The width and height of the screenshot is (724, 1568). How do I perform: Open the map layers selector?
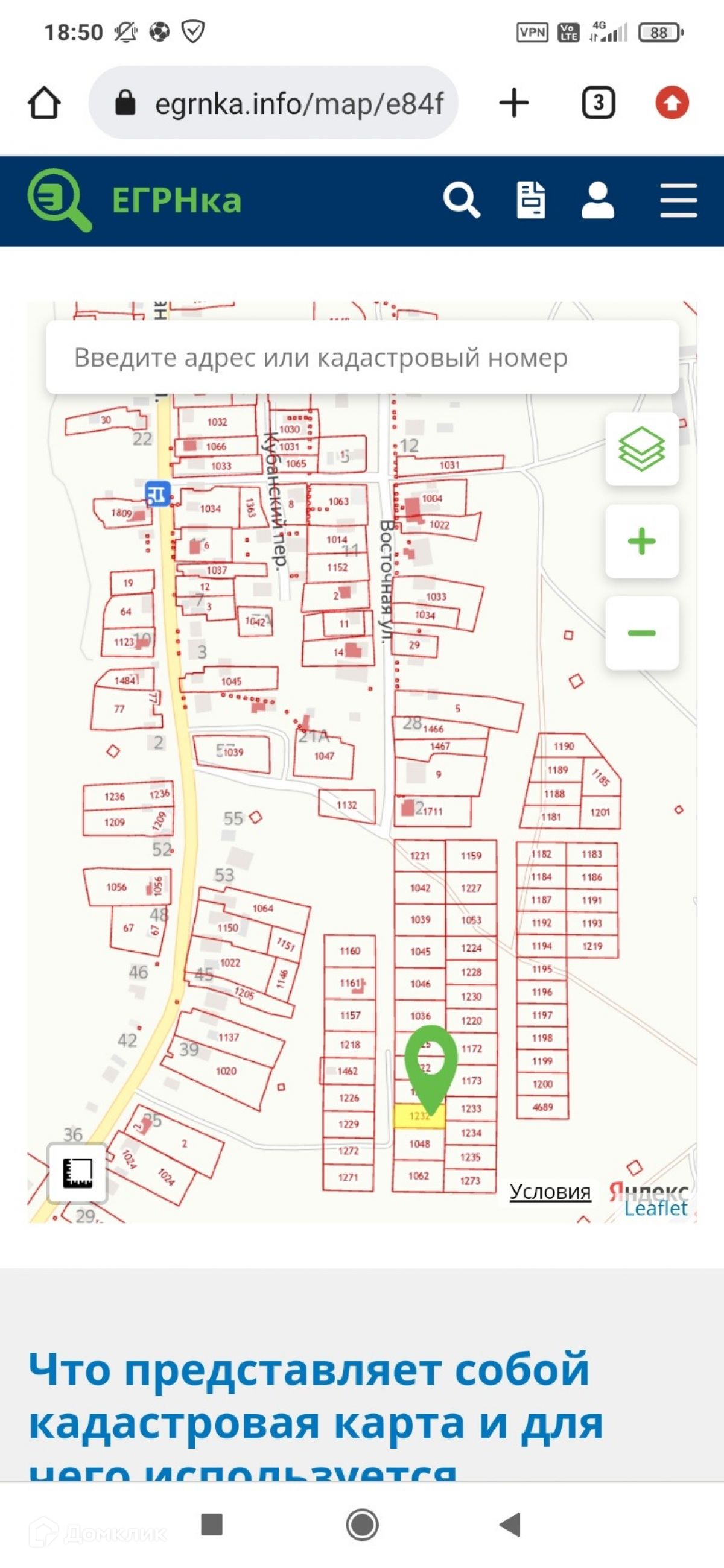point(642,449)
